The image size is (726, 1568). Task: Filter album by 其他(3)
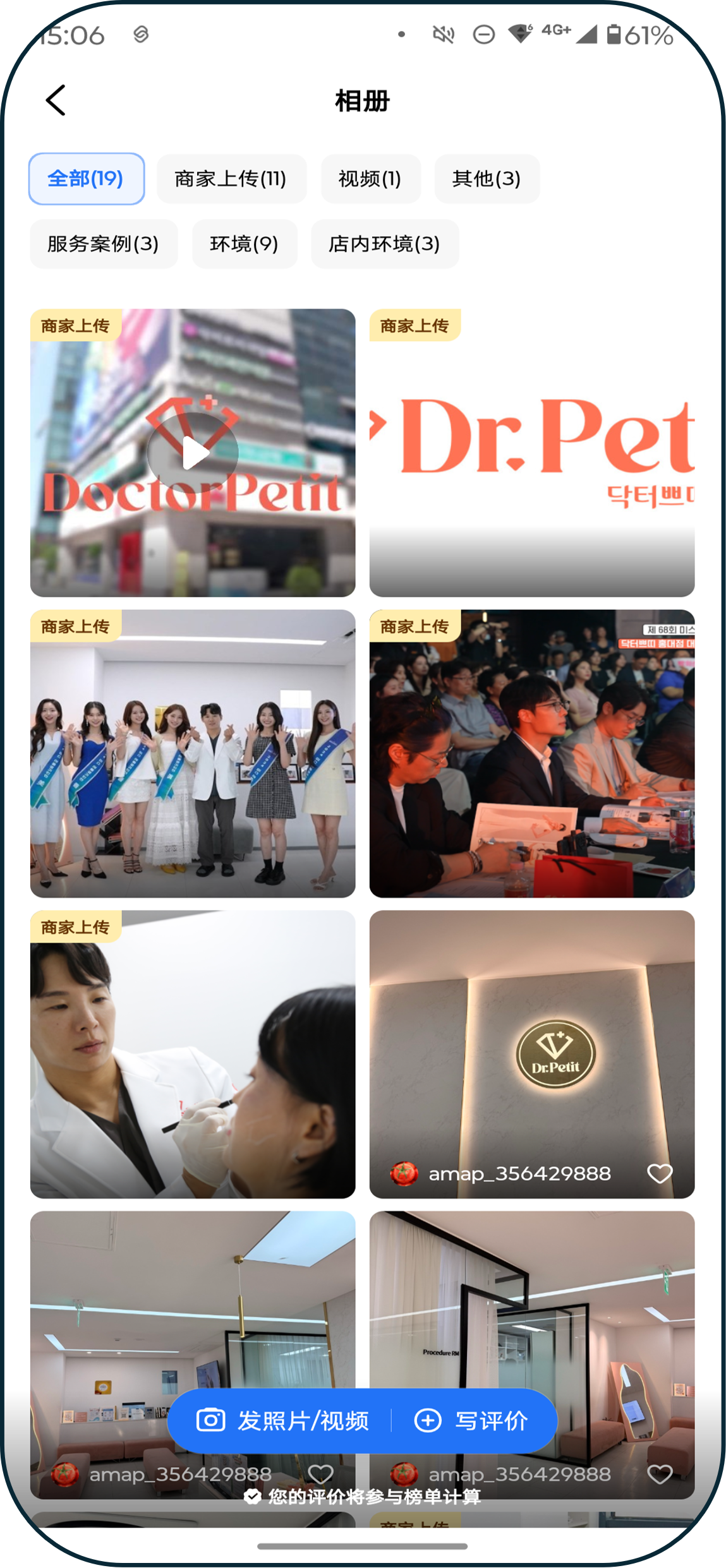pyautogui.click(x=487, y=179)
